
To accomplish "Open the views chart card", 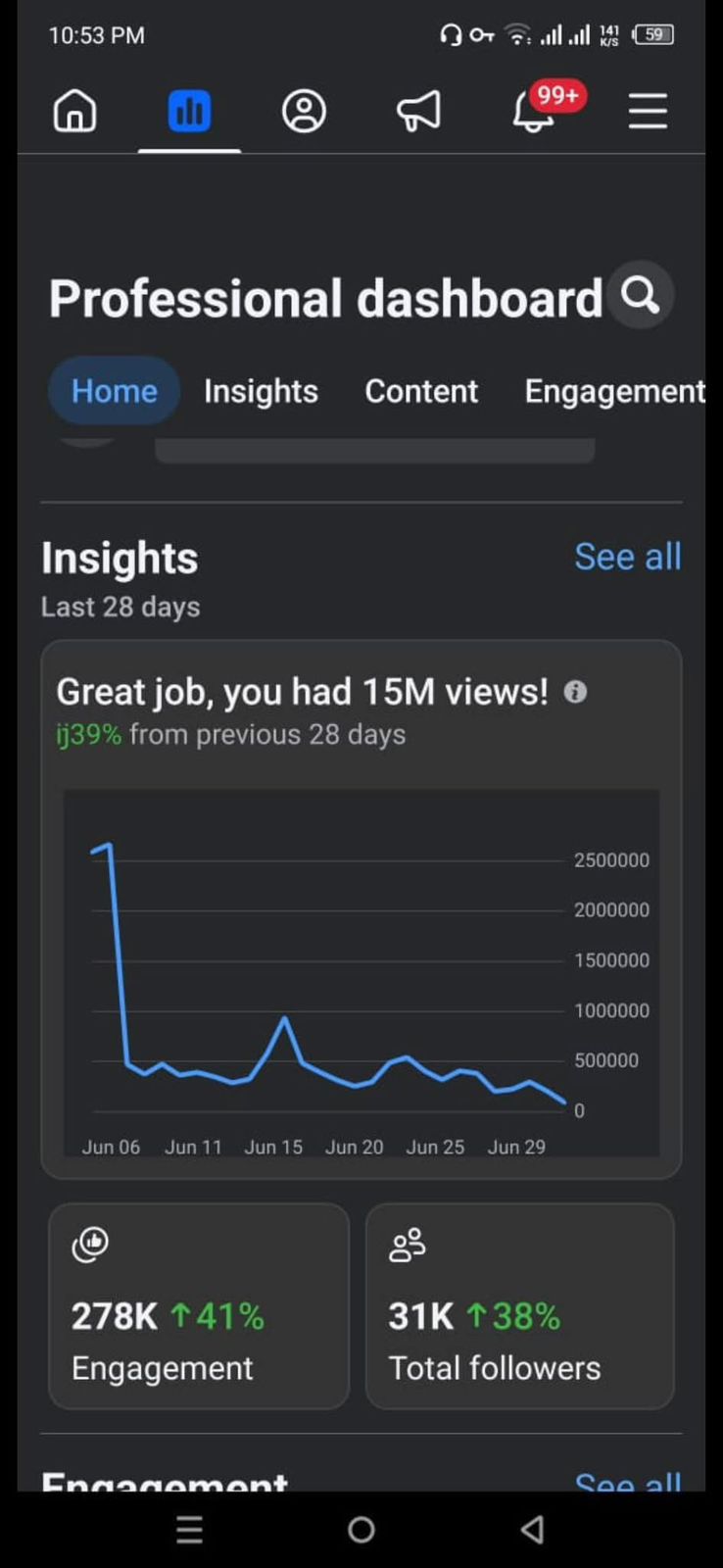I will pyautogui.click(x=361, y=909).
